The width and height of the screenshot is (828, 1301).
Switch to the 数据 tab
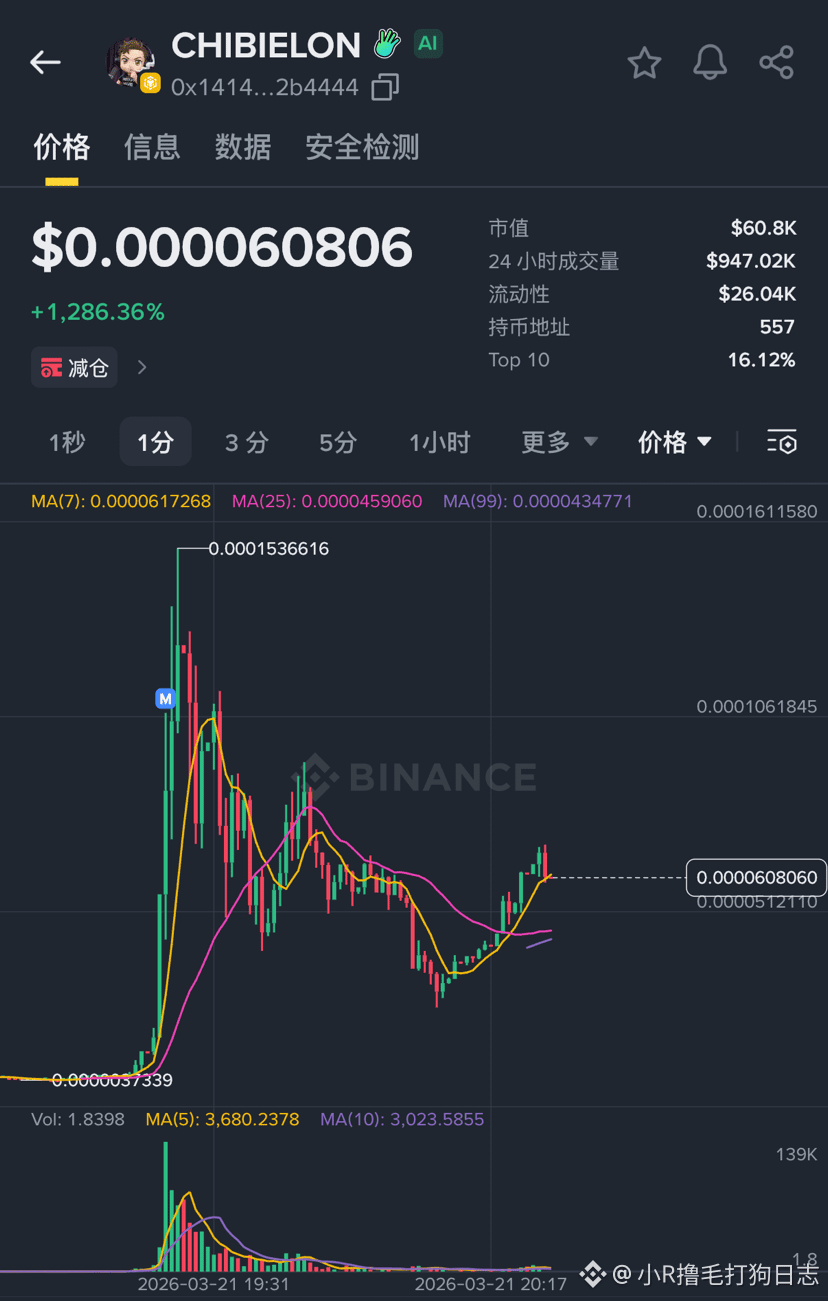pyautogui.click(x=243, y=148)
